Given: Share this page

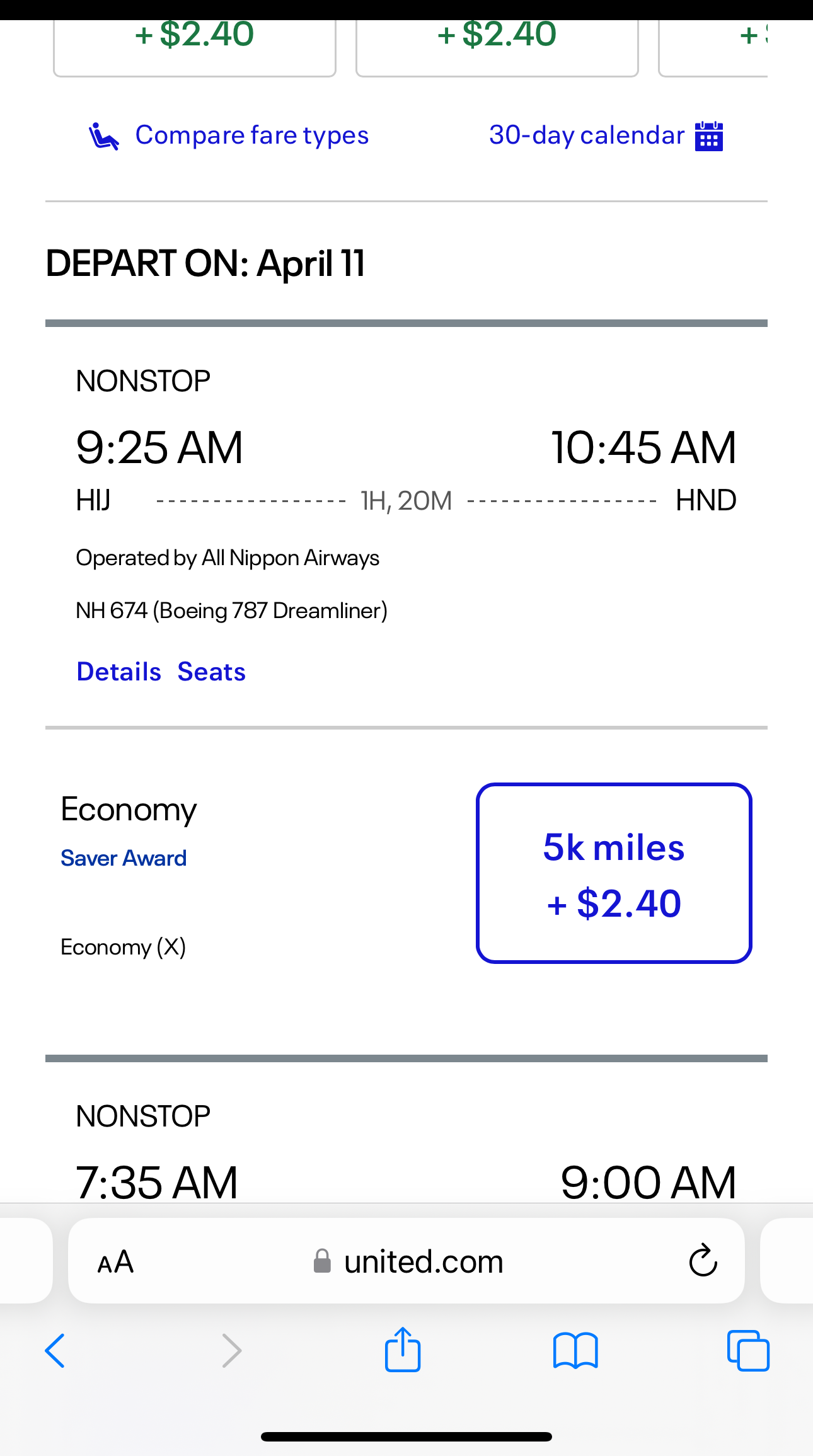Looking at the screenshot, I should 403,1349.
